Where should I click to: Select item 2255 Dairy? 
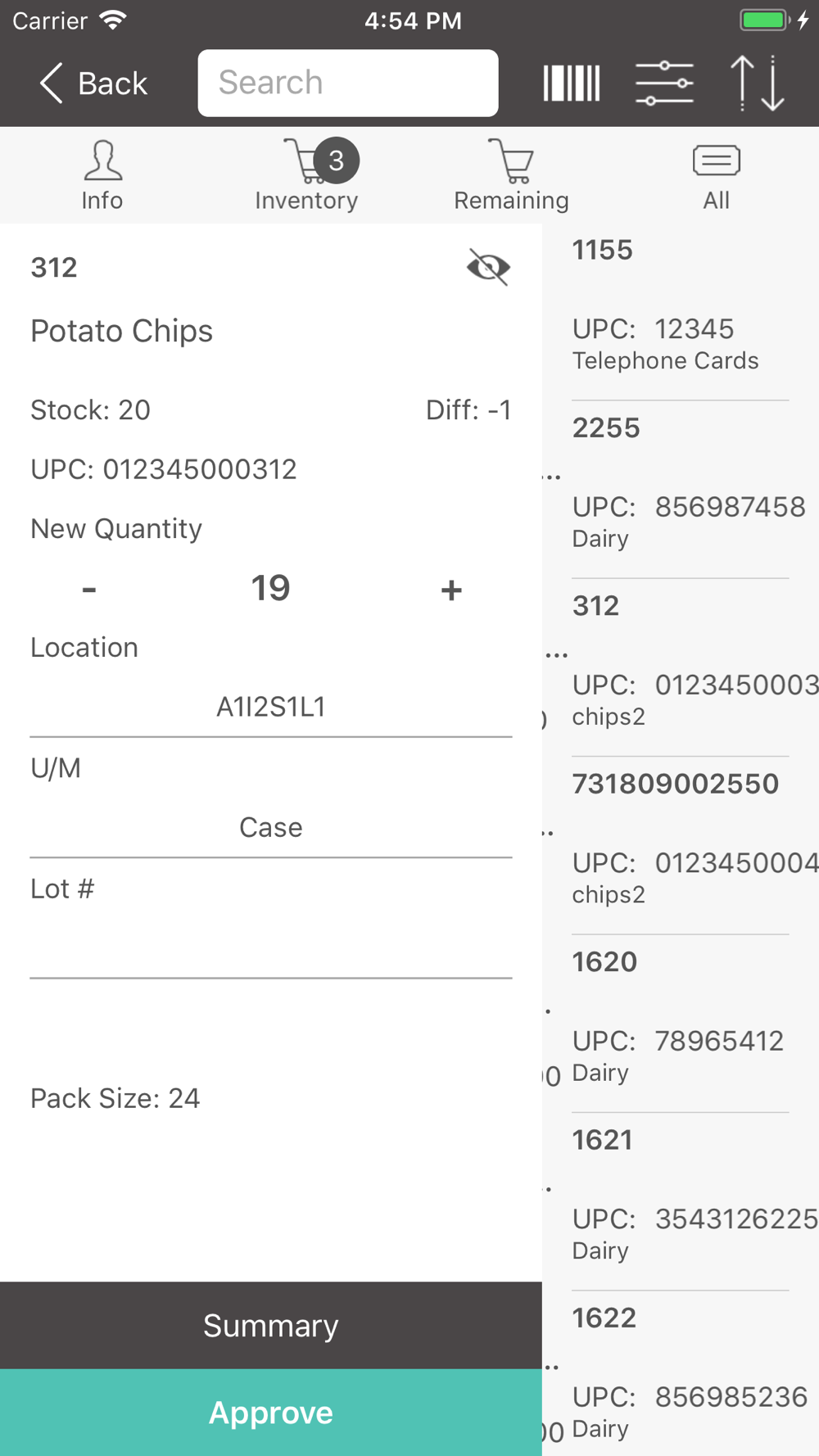[x=681, y=490]
